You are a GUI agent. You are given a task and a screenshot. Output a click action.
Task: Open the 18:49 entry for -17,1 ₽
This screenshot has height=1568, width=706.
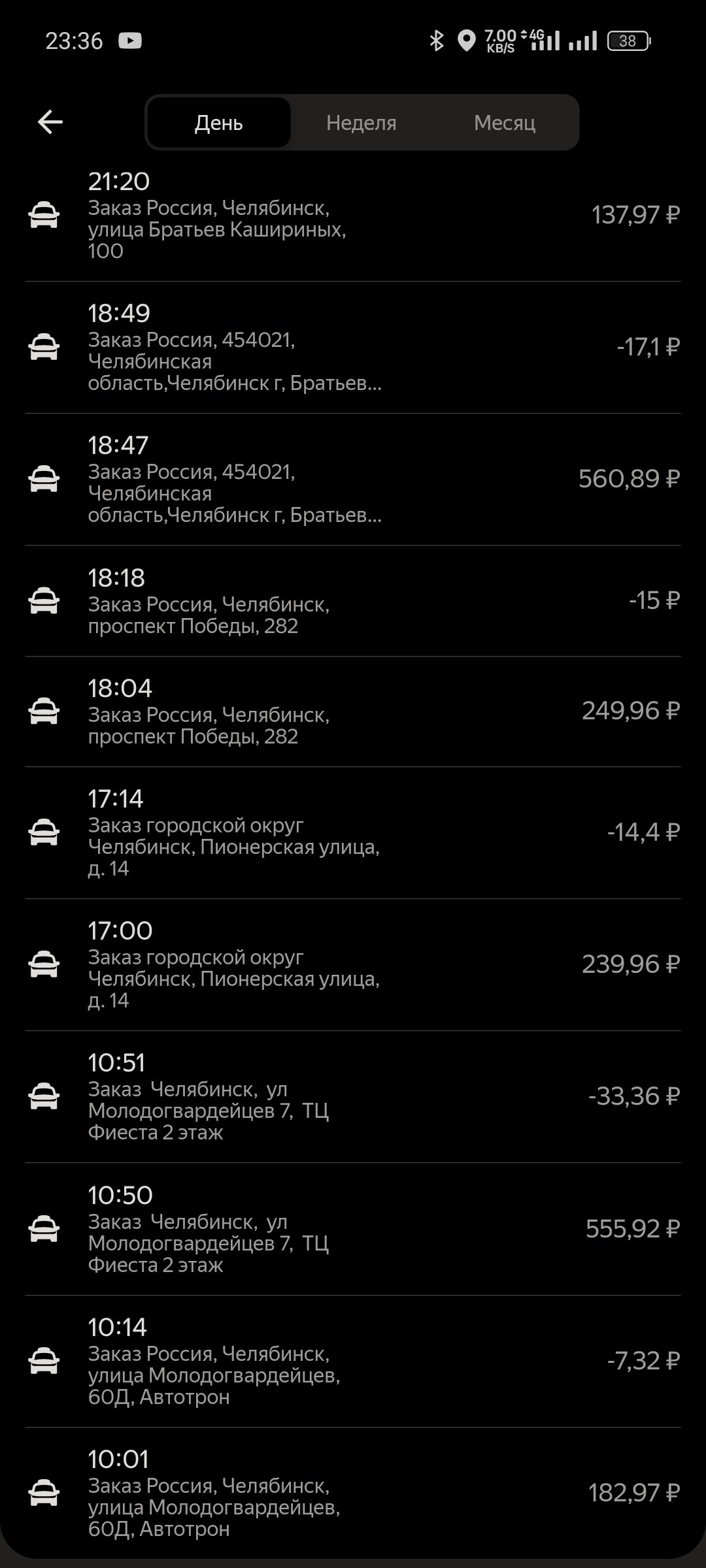[353, 347]
